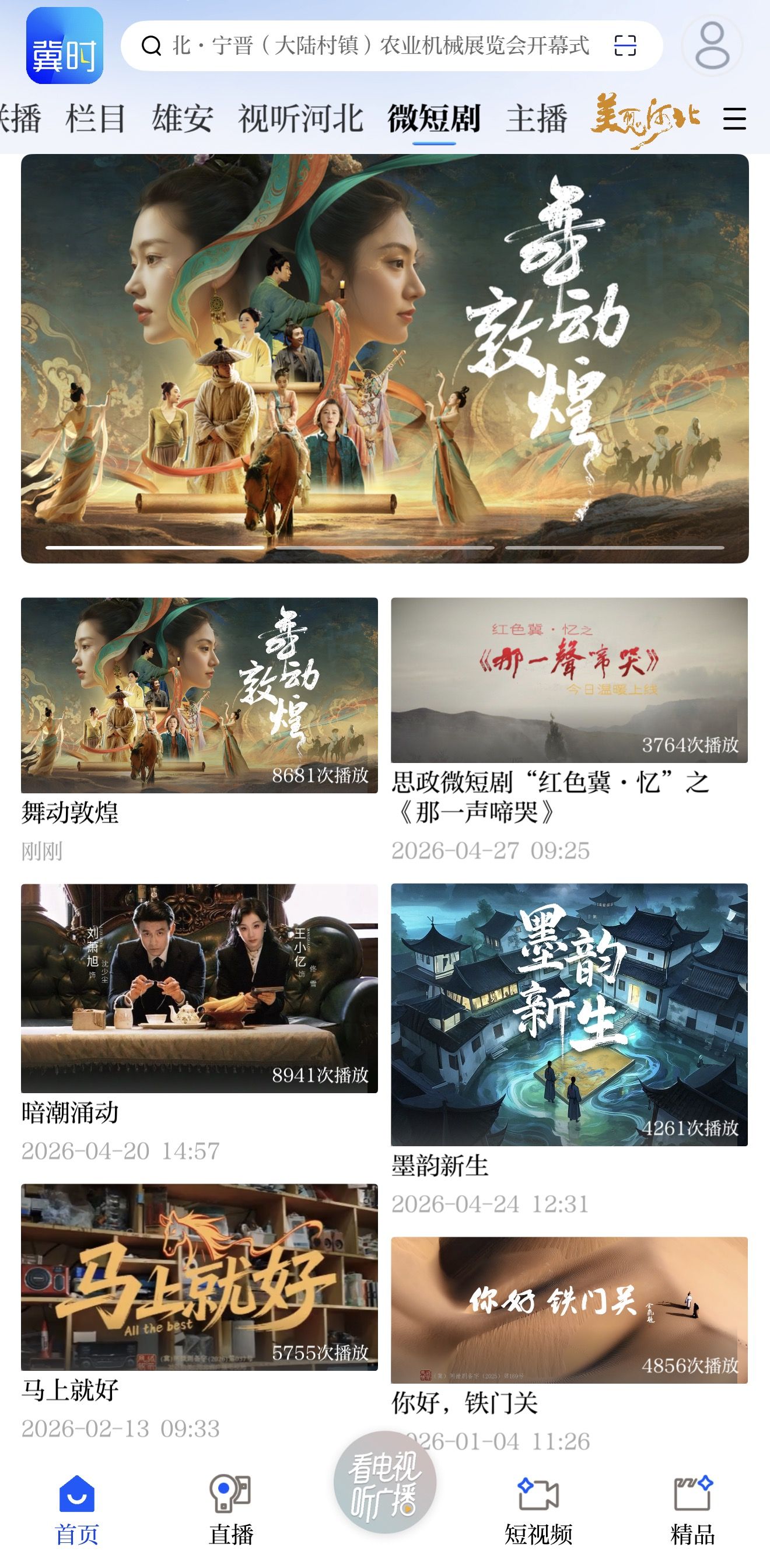Open the user profile avatar
The height and width of the screenshot is (1568, 770).
[x=712, y=45]
